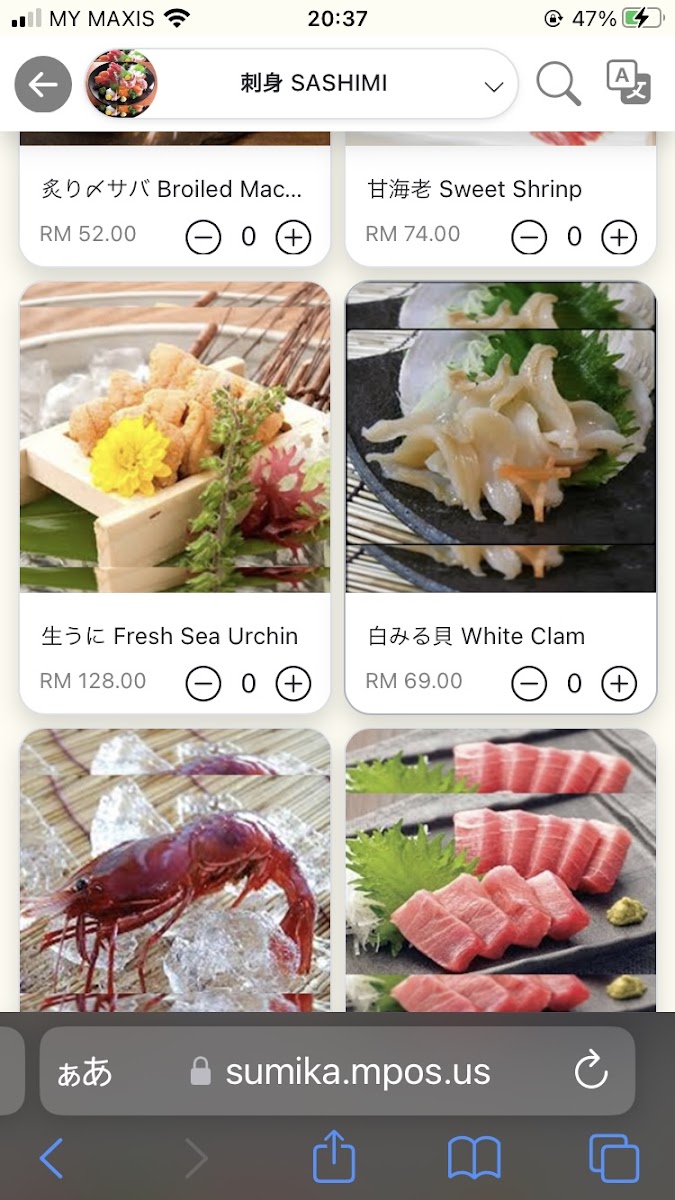This screenshot has height=1200, width=675.
Task: Expand the SASHIMI category dropdown
Action: point(493,87)
